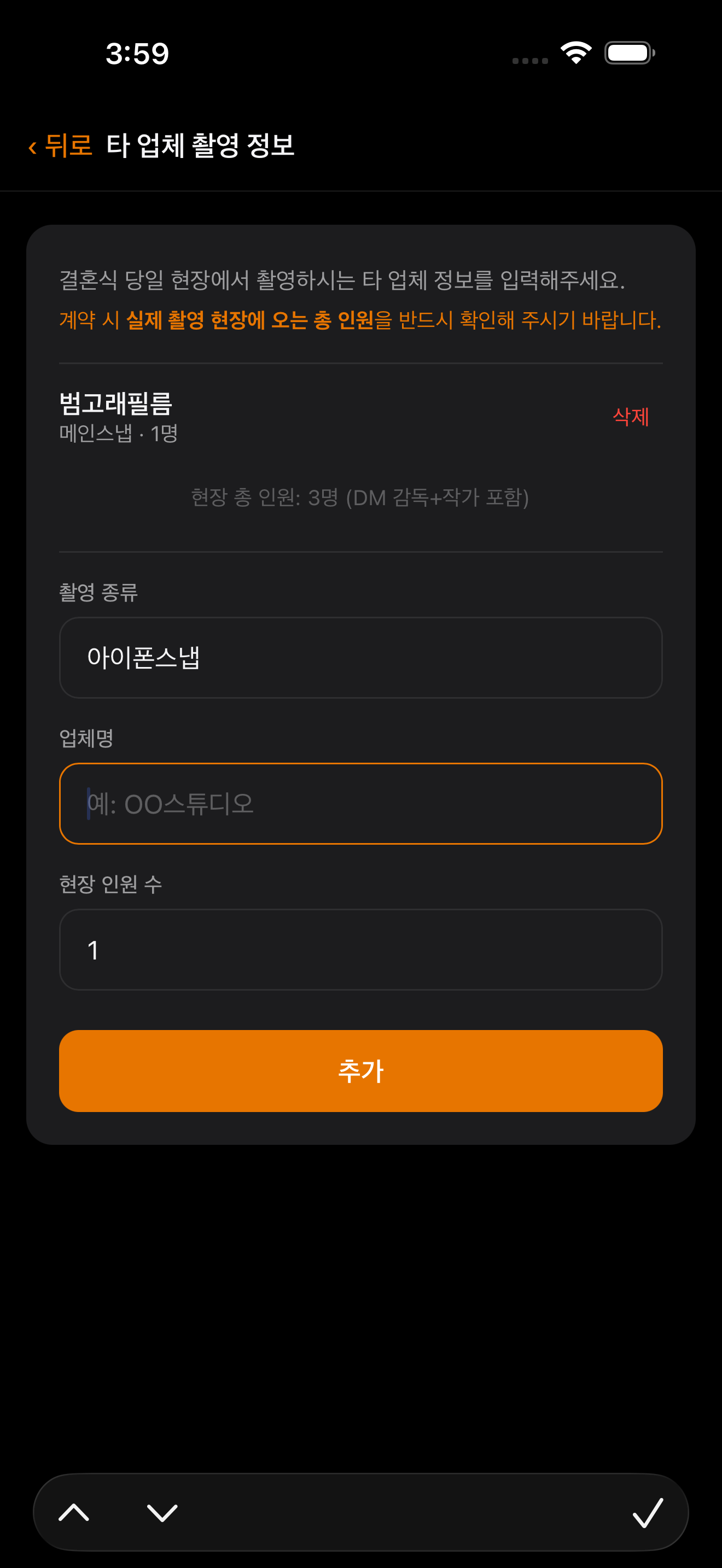The height and width of the screenshot is (1568, 722).
Task: Focus the 업체명 text field
Action: (x=360, y=804)
